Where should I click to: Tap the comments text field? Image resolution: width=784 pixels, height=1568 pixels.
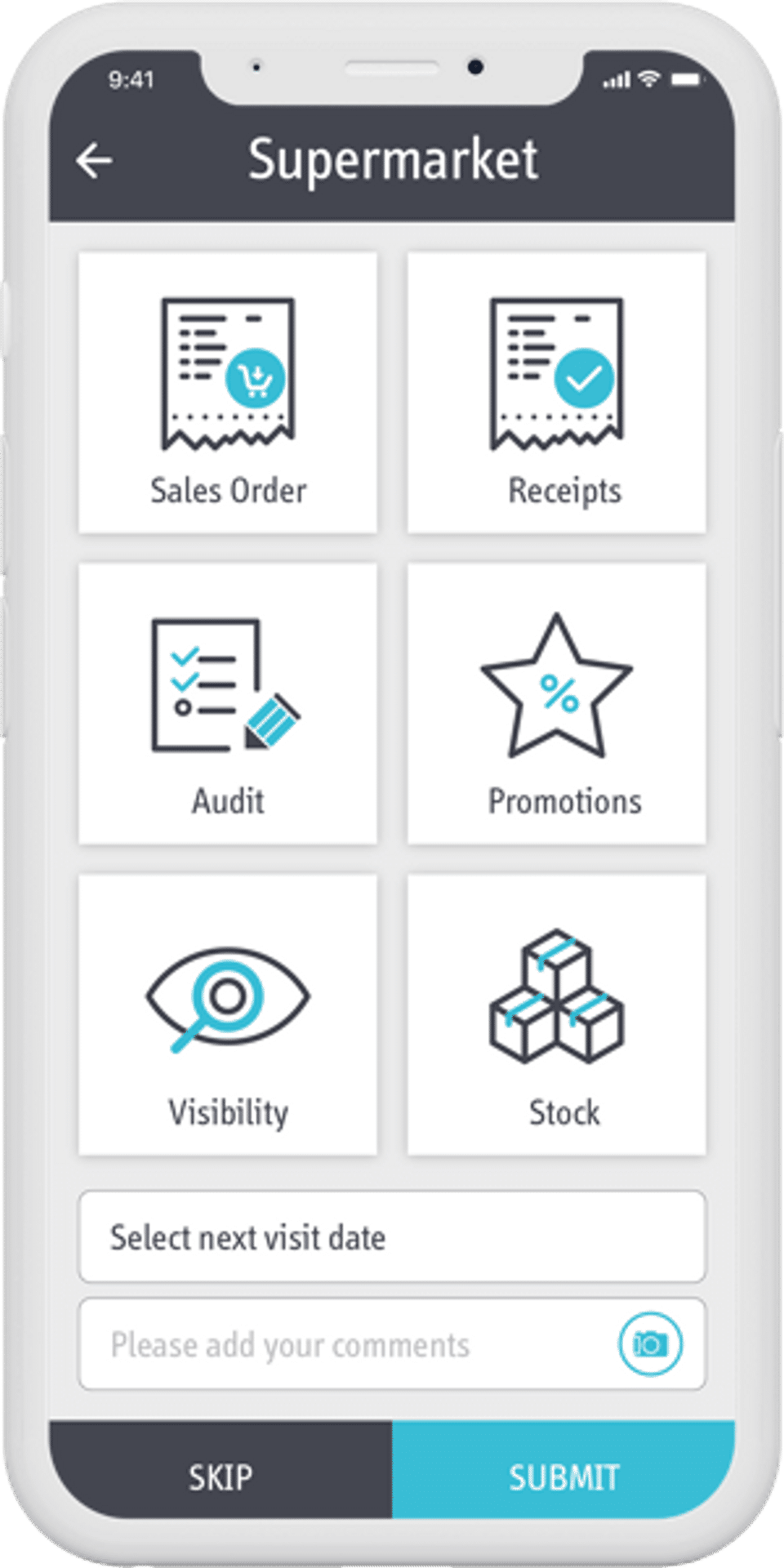coord(343,1344)
